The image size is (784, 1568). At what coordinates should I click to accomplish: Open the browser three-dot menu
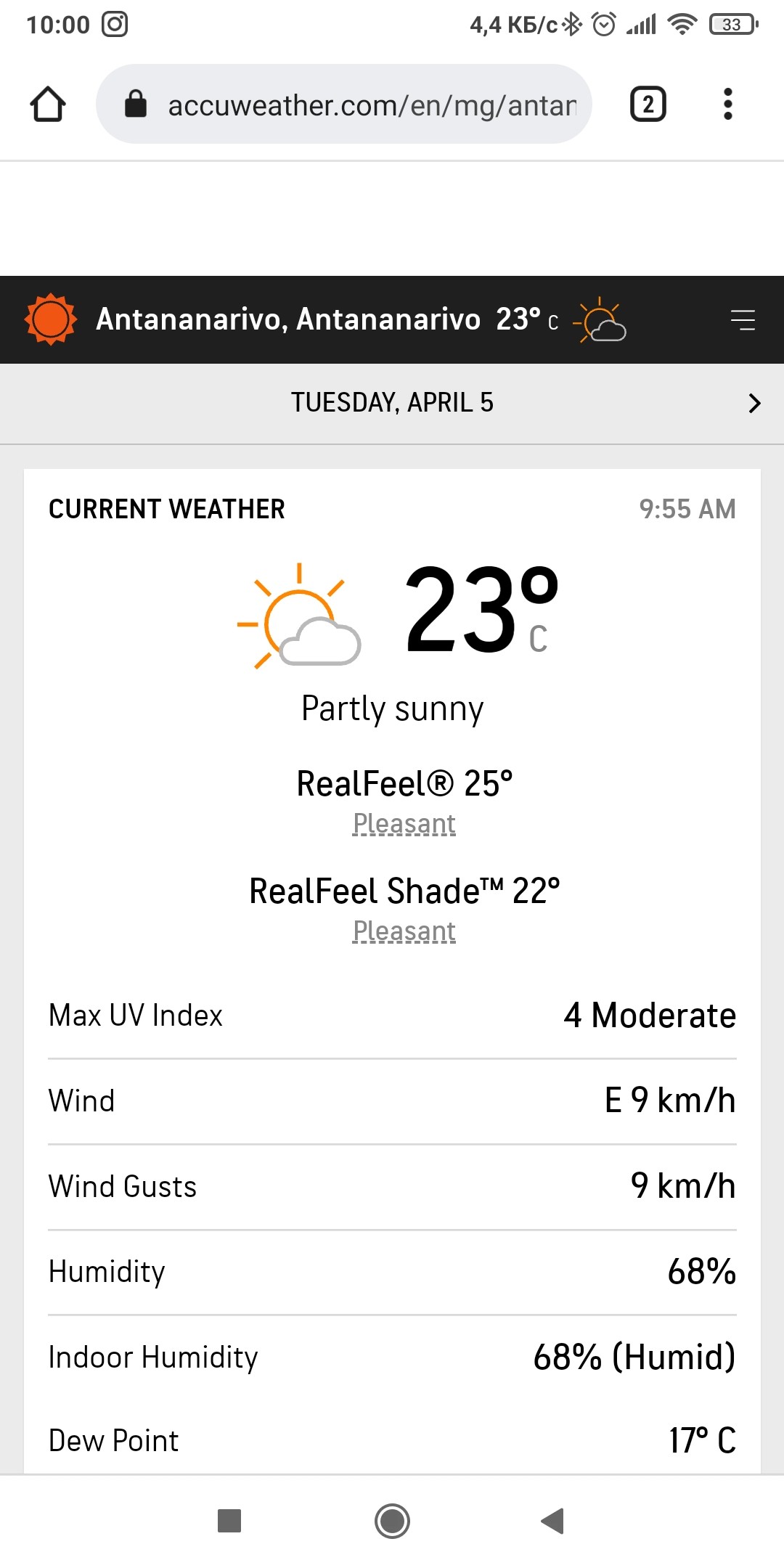tap(727, 104)
